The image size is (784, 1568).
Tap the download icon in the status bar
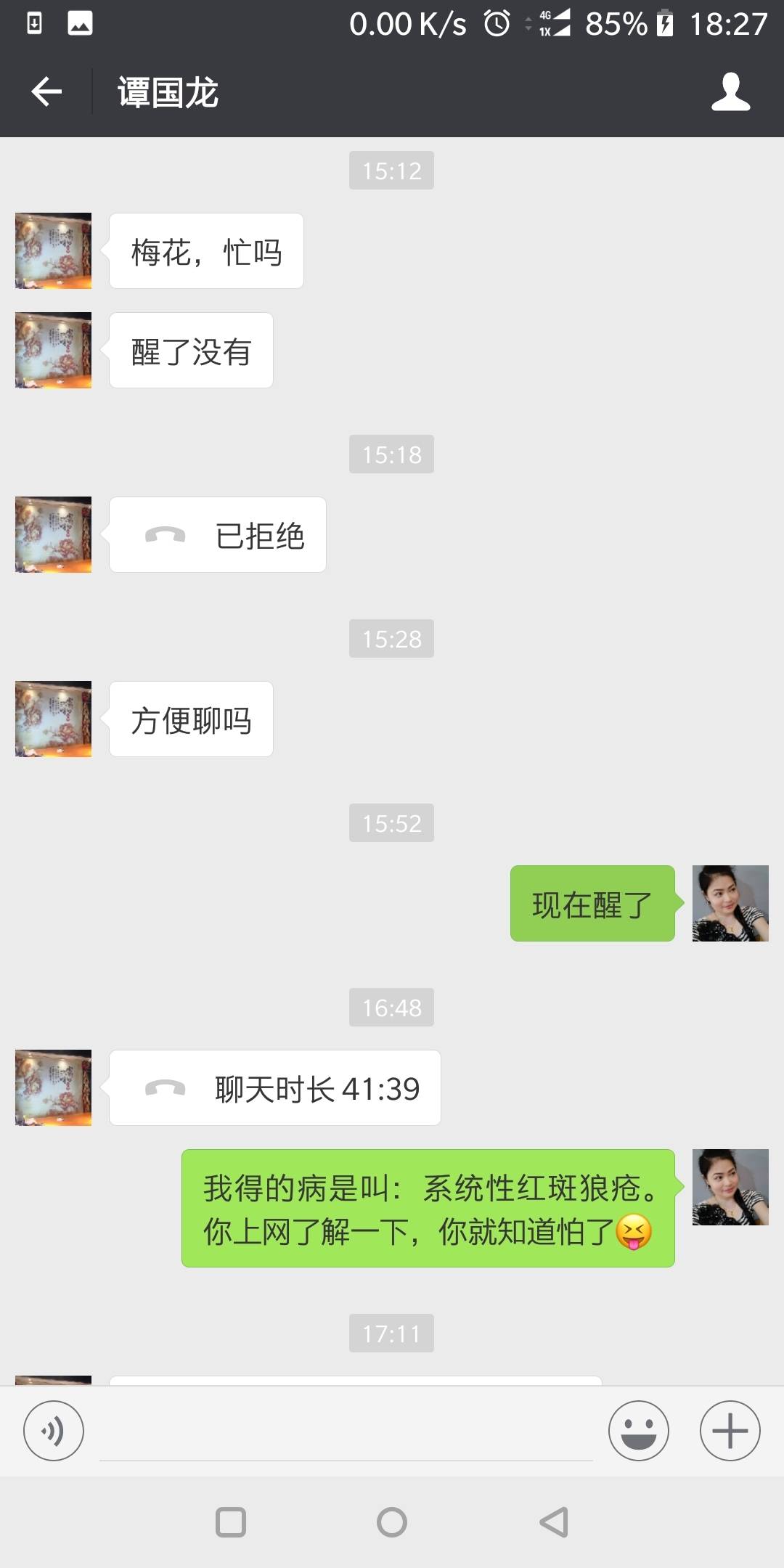(33, 22)
